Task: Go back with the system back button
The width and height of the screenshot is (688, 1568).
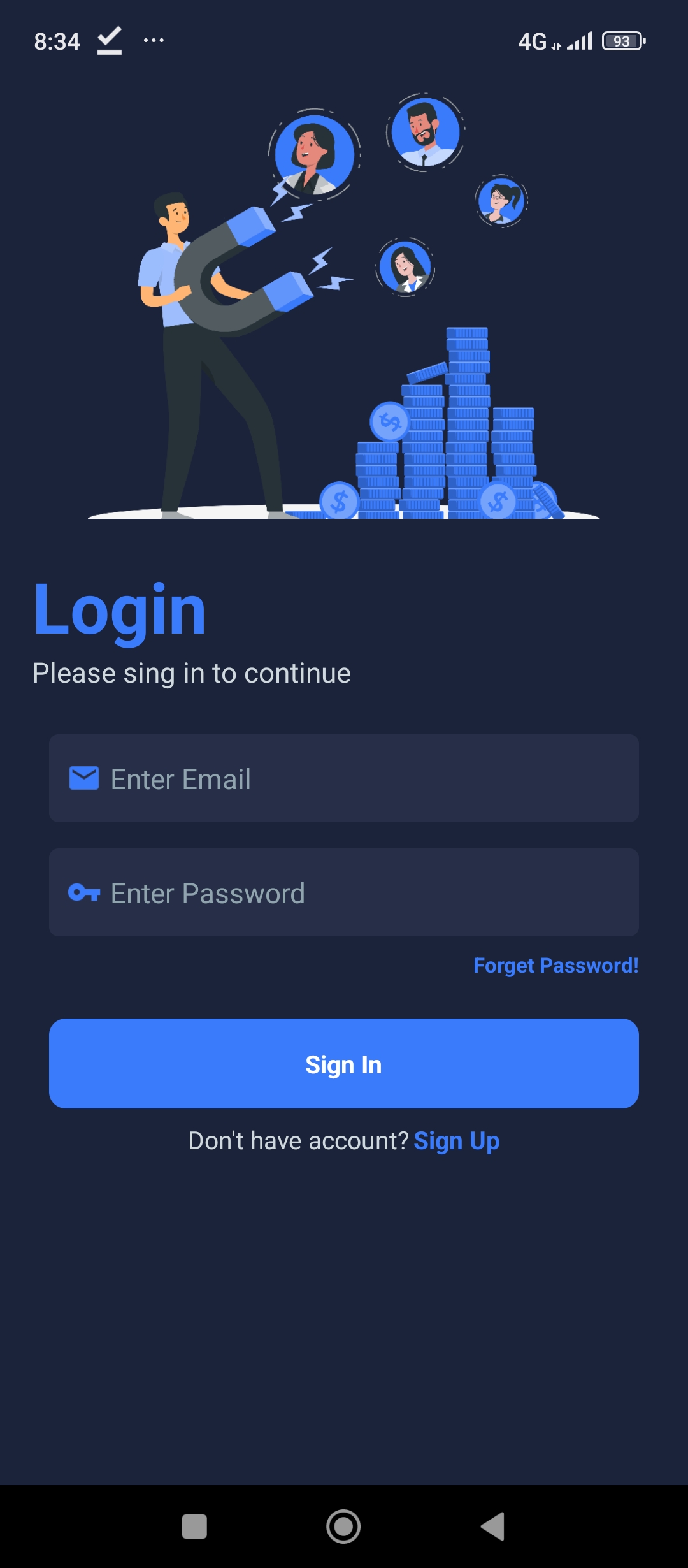Action: 492,1527
